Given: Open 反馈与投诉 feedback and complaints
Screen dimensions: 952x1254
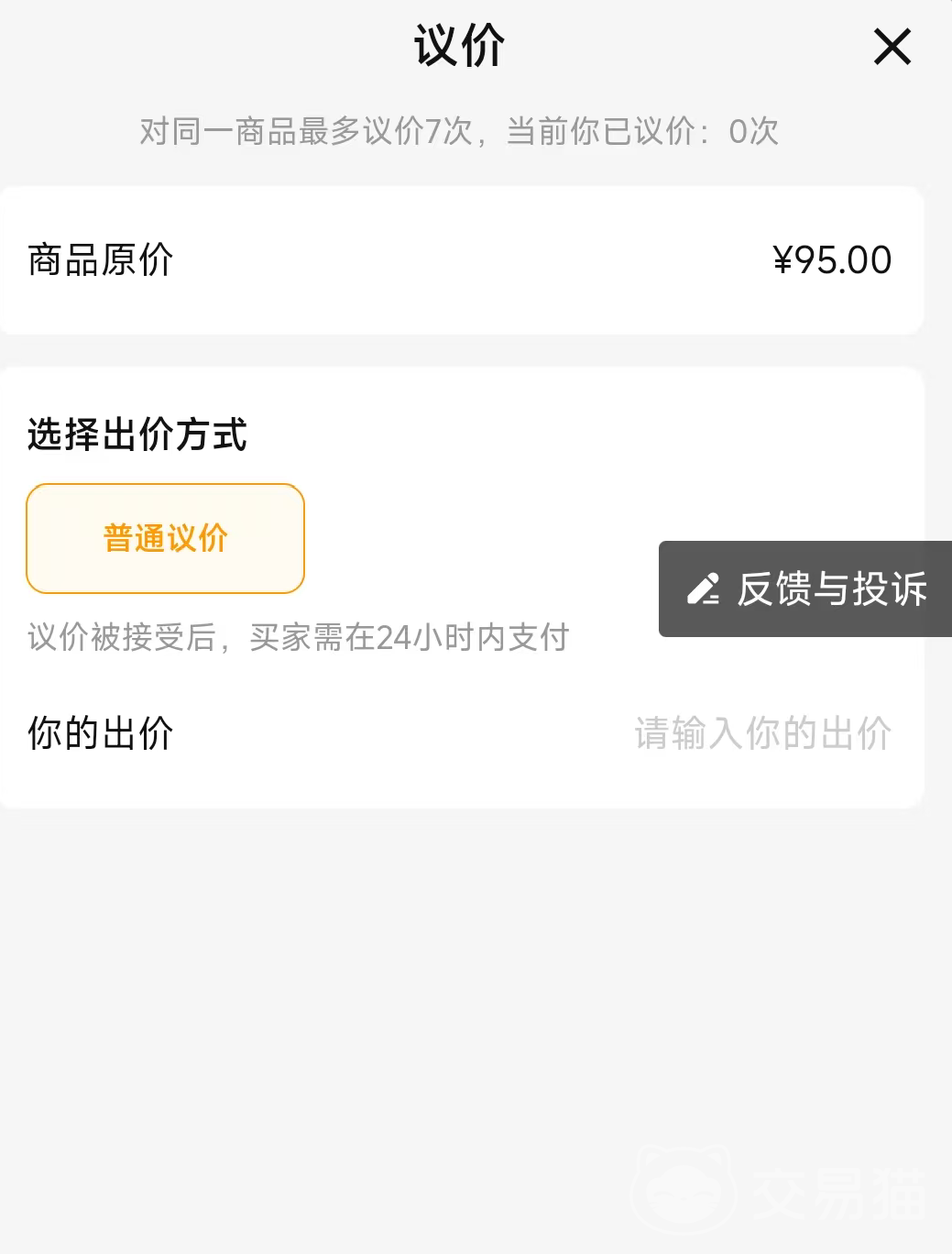Looking at the screenshot, I should [x=806, y=588].
